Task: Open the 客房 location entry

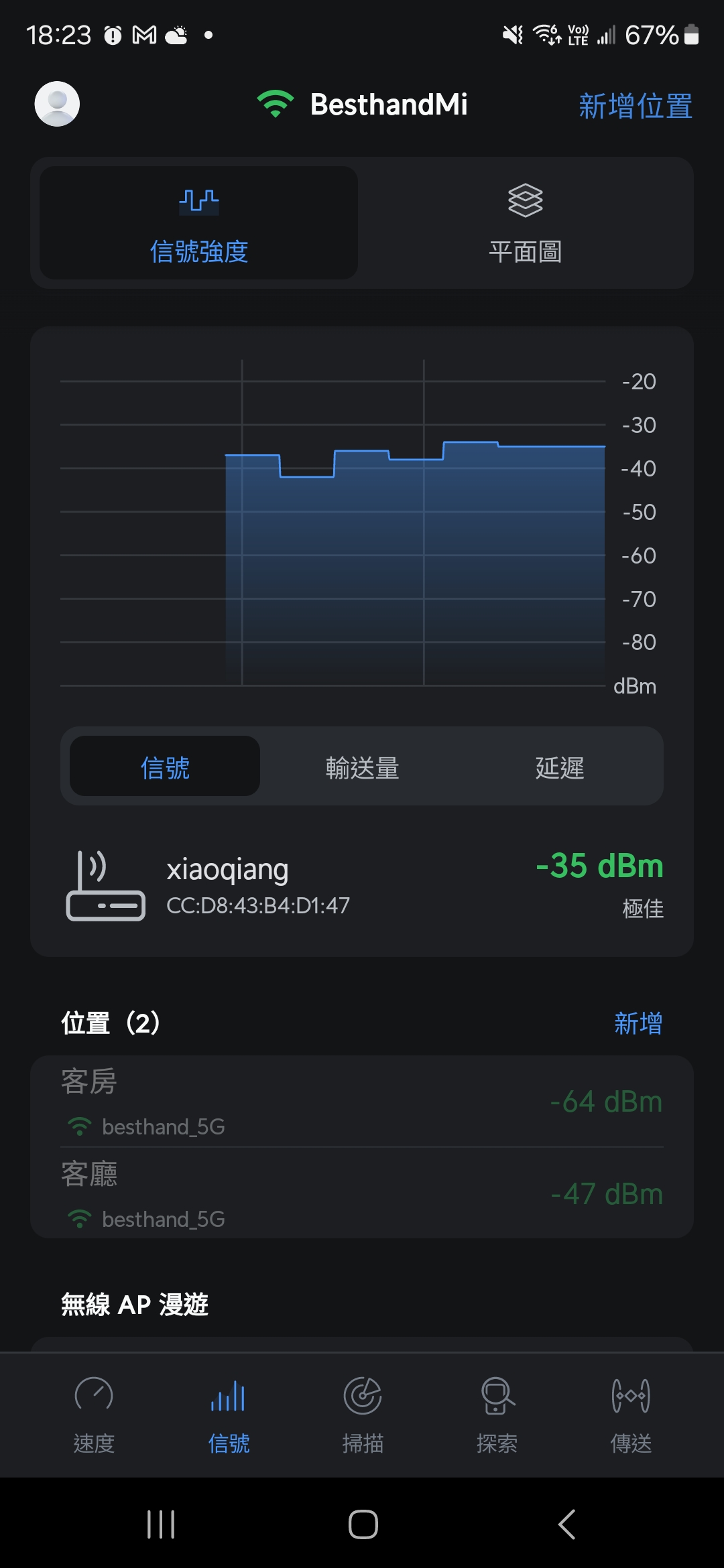Action: pos(362,1101)
